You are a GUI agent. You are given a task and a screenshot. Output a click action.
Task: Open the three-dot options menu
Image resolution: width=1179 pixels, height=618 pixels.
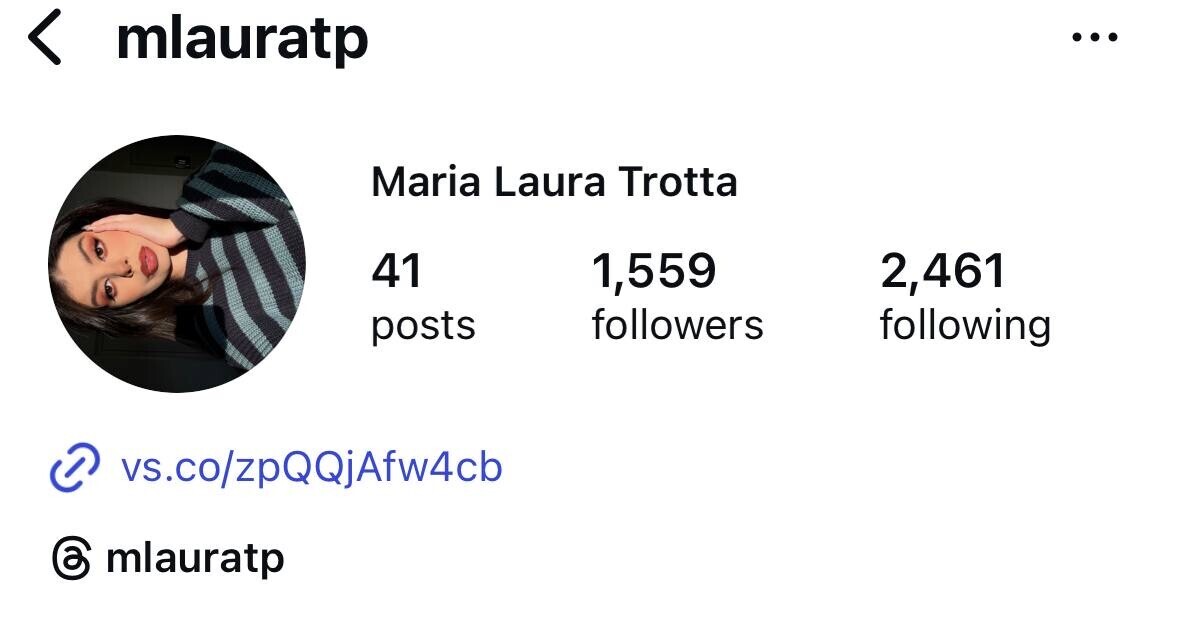[1094, 38]
